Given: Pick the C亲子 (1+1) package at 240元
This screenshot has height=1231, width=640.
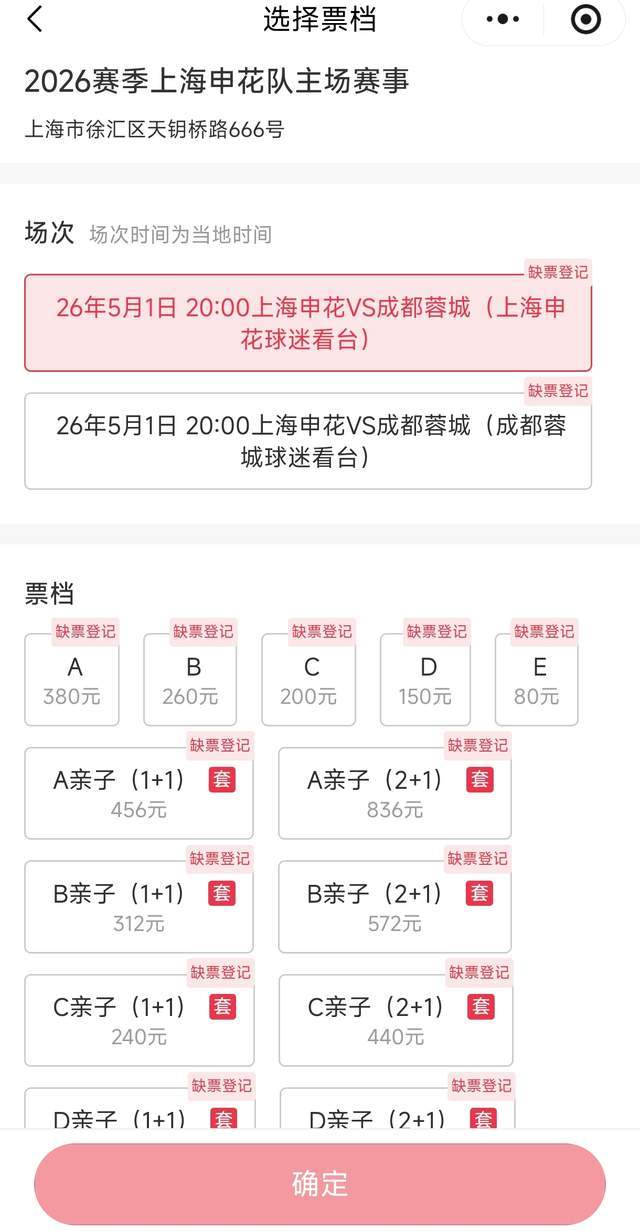Looking at the screenshot, I should 138,1020.
